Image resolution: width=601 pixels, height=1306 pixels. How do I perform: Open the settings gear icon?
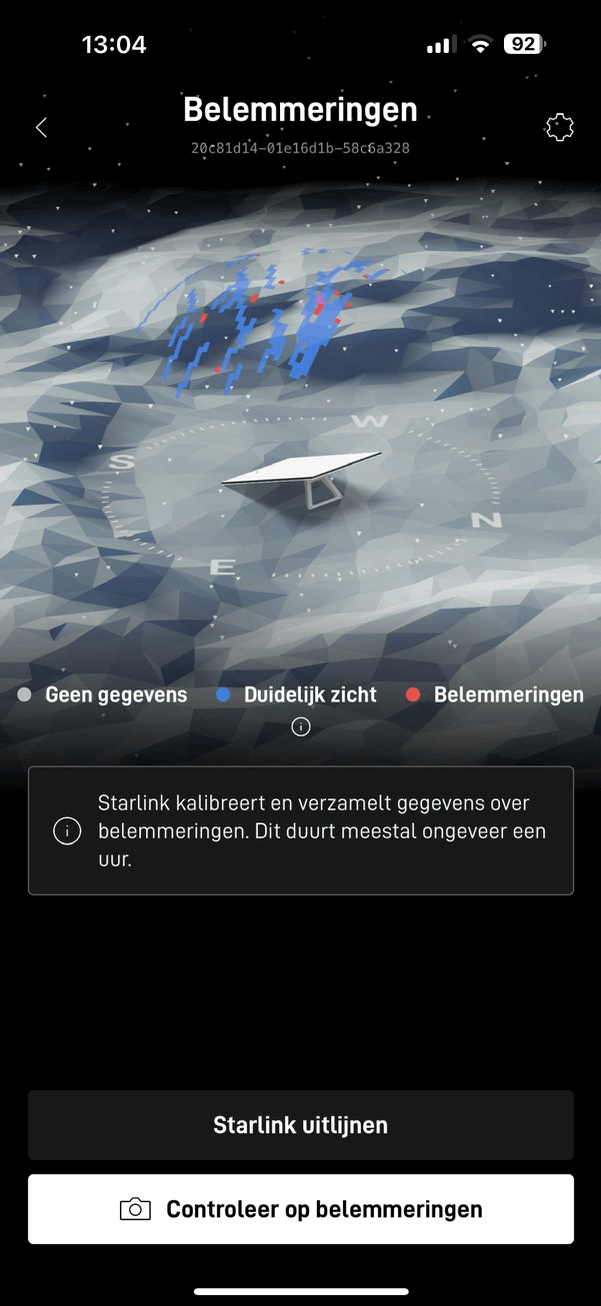(x=560, y=127)
